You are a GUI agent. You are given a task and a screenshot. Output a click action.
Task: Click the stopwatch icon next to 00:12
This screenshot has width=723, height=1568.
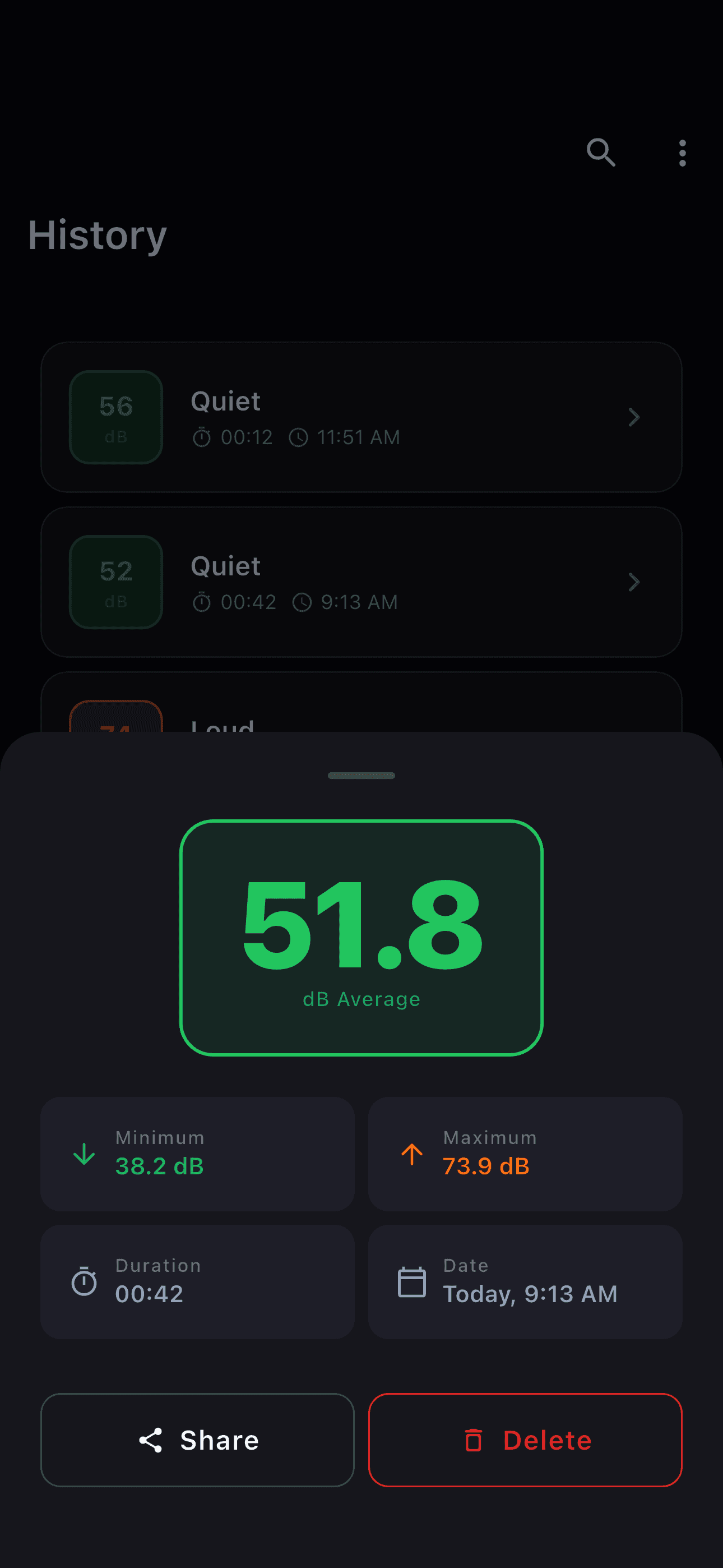coord(203,437)
